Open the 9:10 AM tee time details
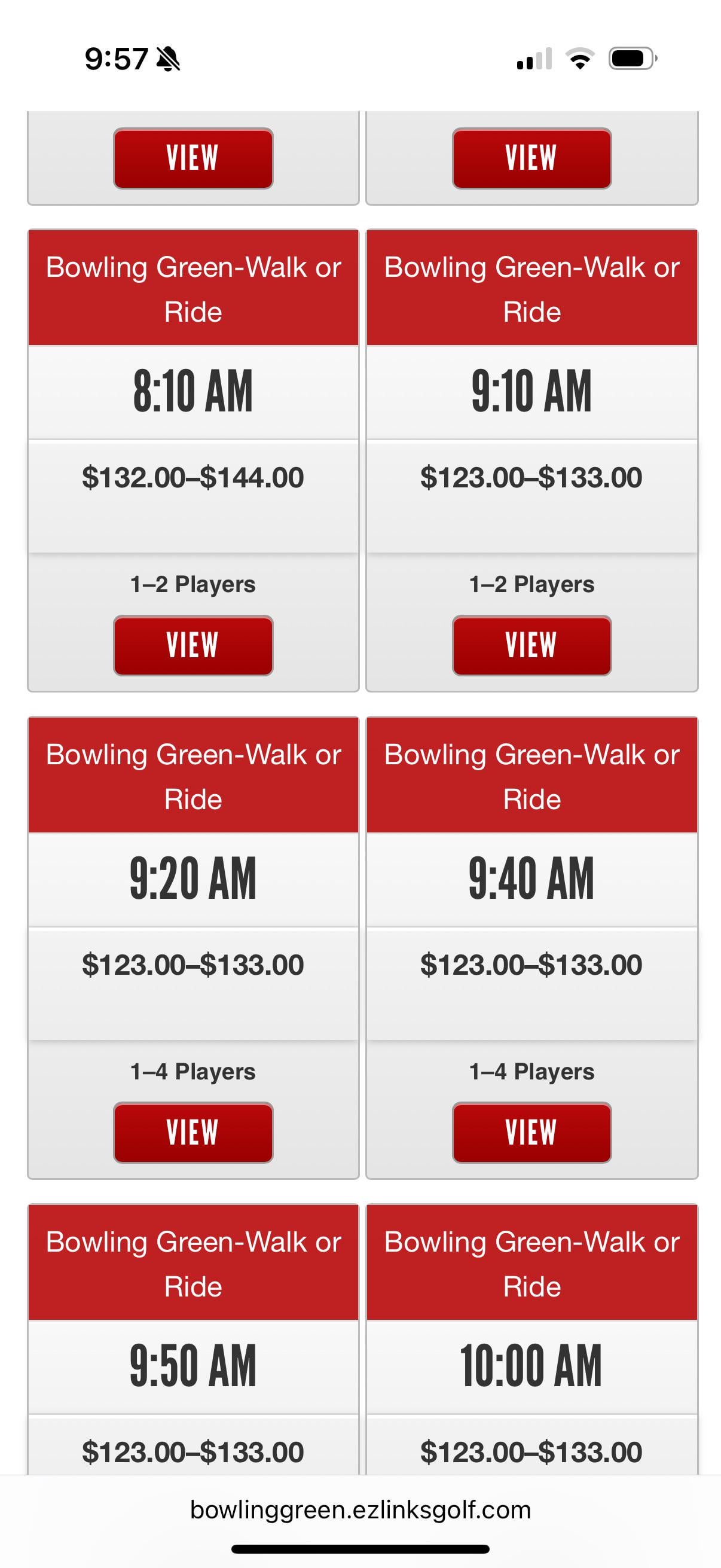Viewport: 721px width, 1568px height. click(531, 645)
